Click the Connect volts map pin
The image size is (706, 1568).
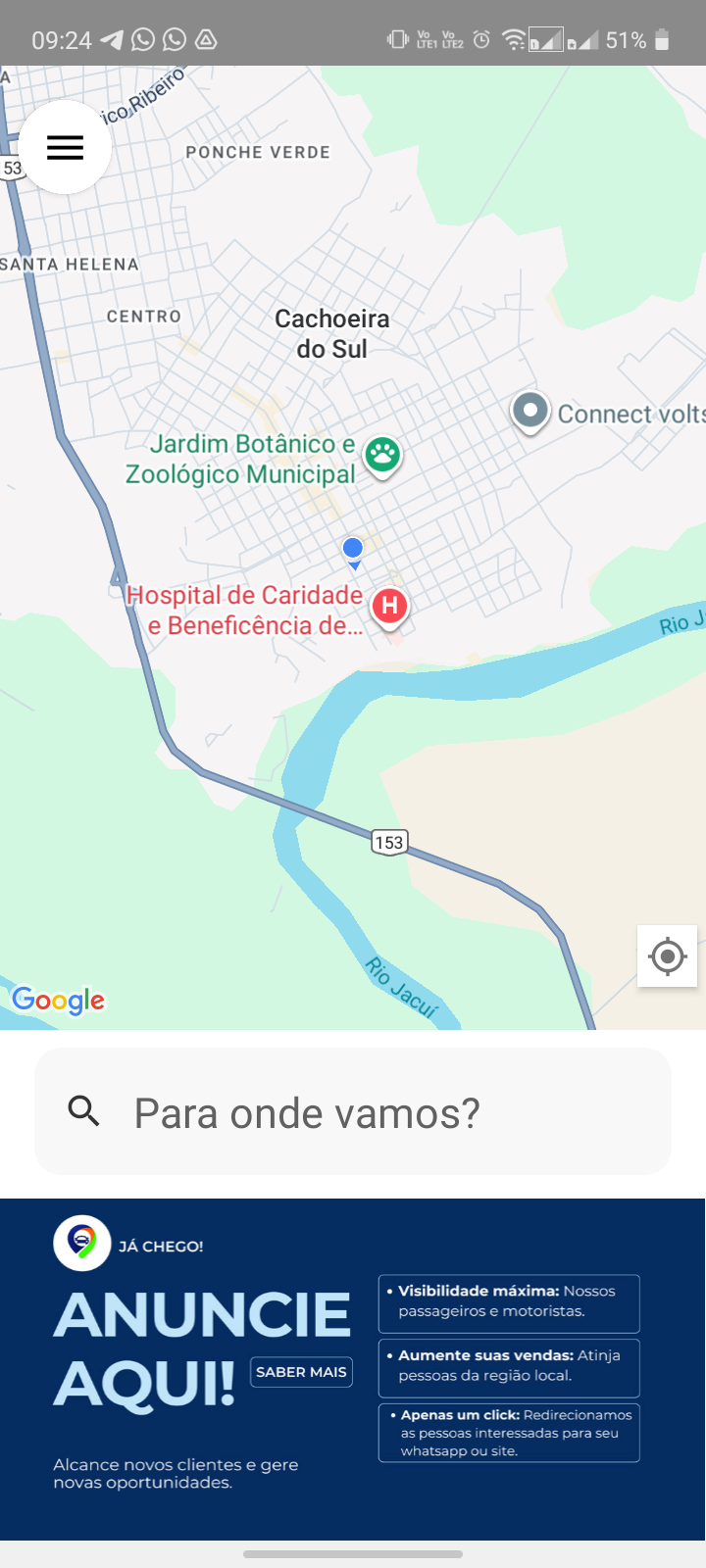coord(529,412)
